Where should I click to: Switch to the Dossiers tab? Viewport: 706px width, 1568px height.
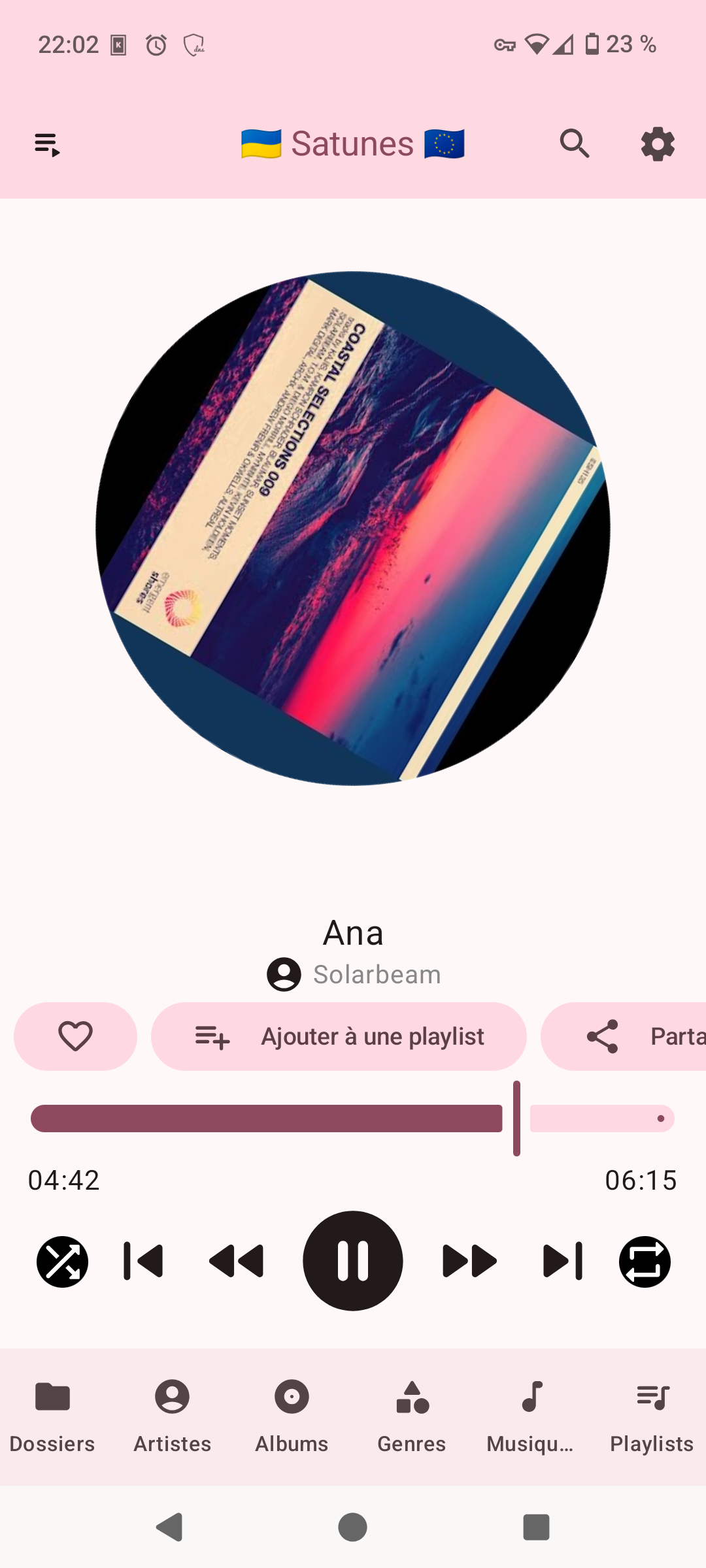click(x=52, y=1414)
